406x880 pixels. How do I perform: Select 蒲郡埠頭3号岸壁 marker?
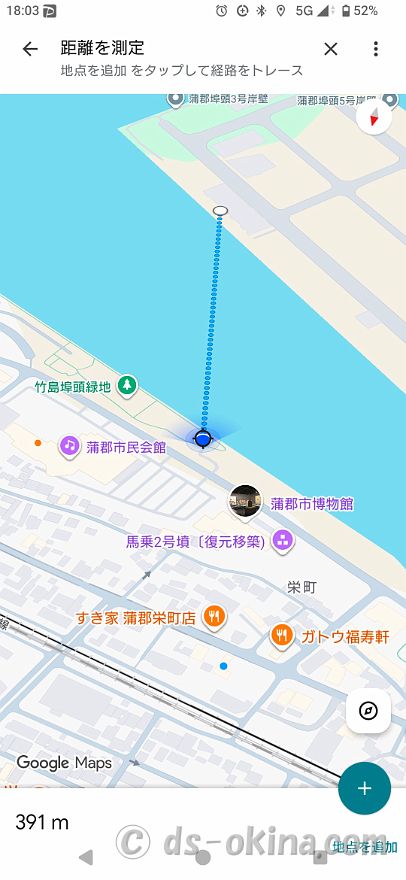pos(176,100)
